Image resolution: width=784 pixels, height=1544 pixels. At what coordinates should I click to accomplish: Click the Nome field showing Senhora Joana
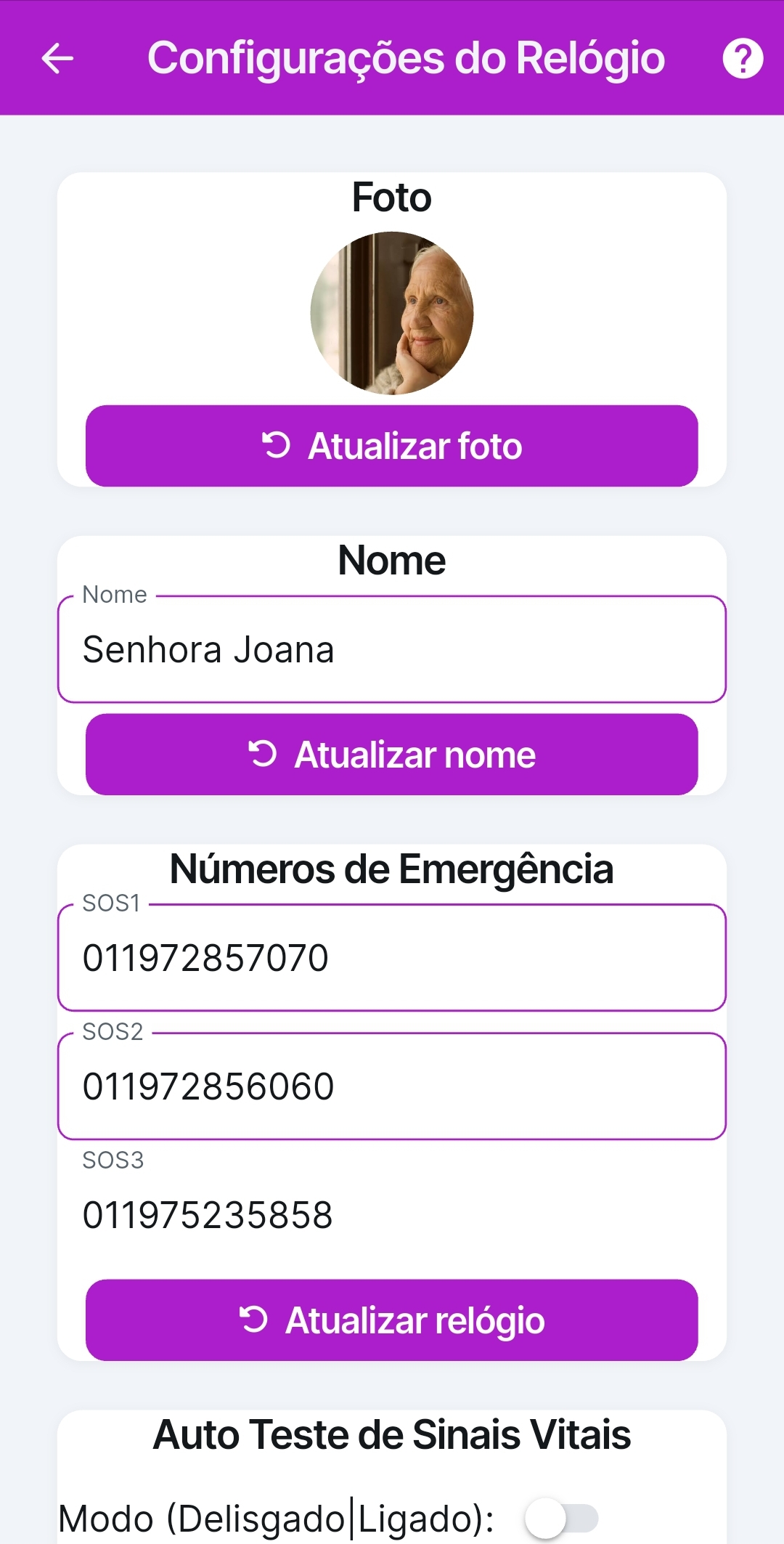392,649
